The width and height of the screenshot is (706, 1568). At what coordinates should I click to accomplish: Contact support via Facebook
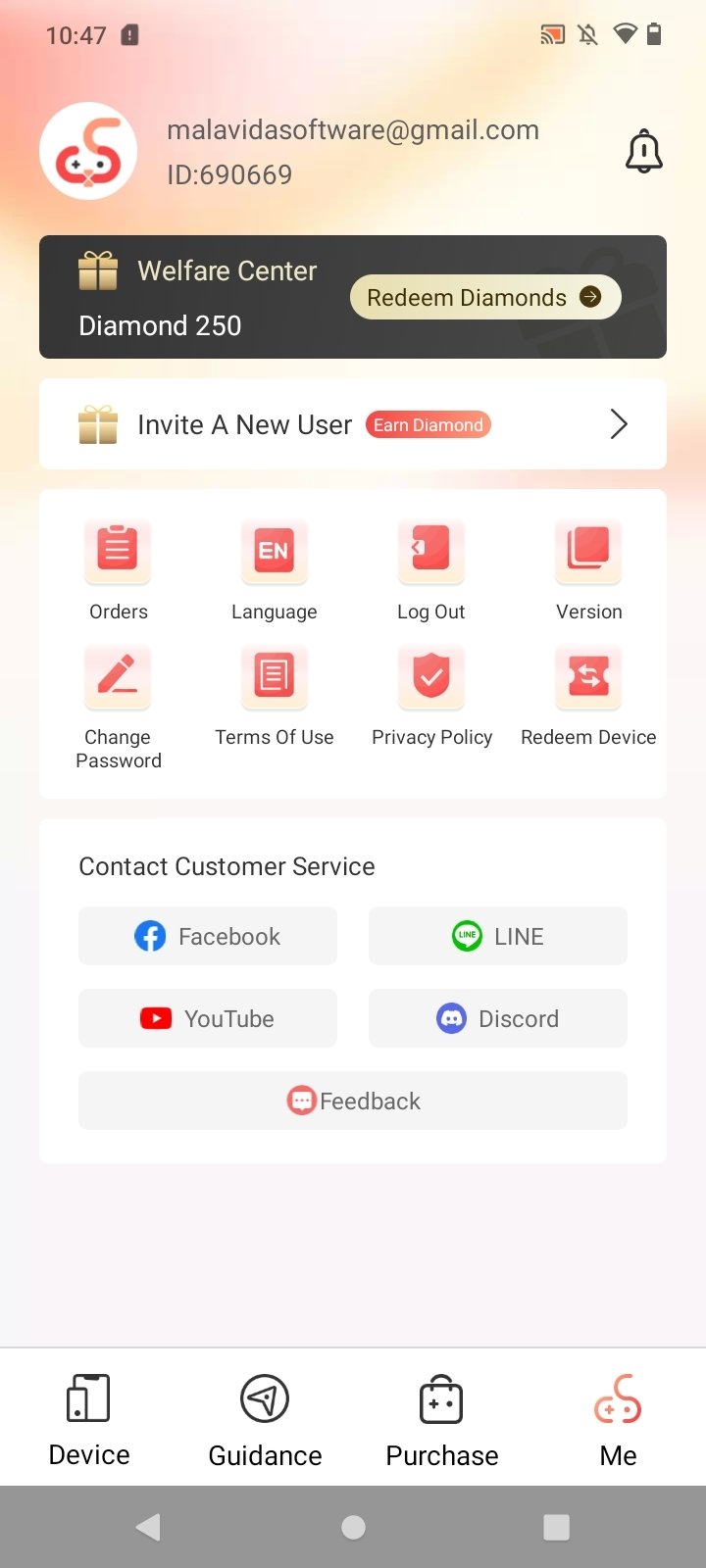(x=208, y=936)
